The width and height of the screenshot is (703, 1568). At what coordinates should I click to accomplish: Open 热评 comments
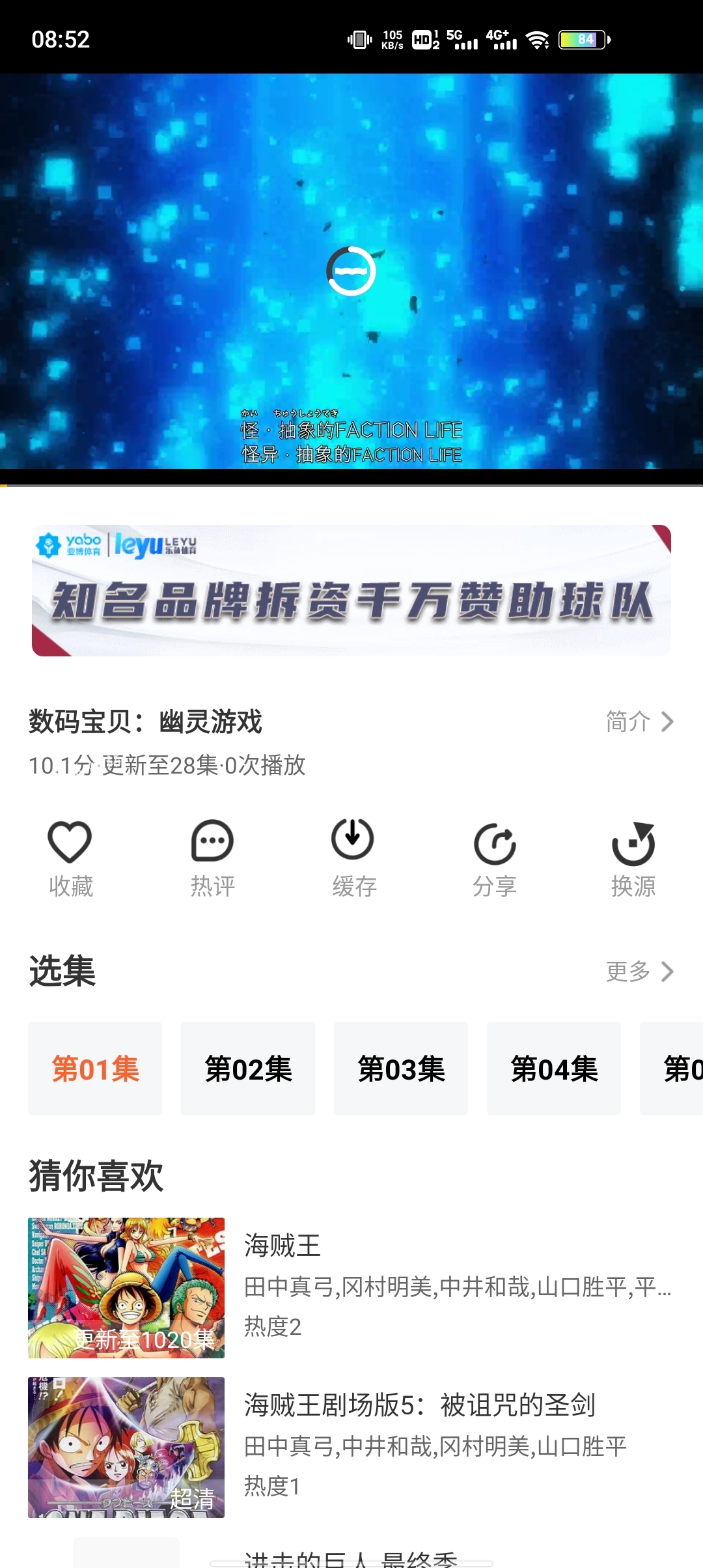point(212,842)
